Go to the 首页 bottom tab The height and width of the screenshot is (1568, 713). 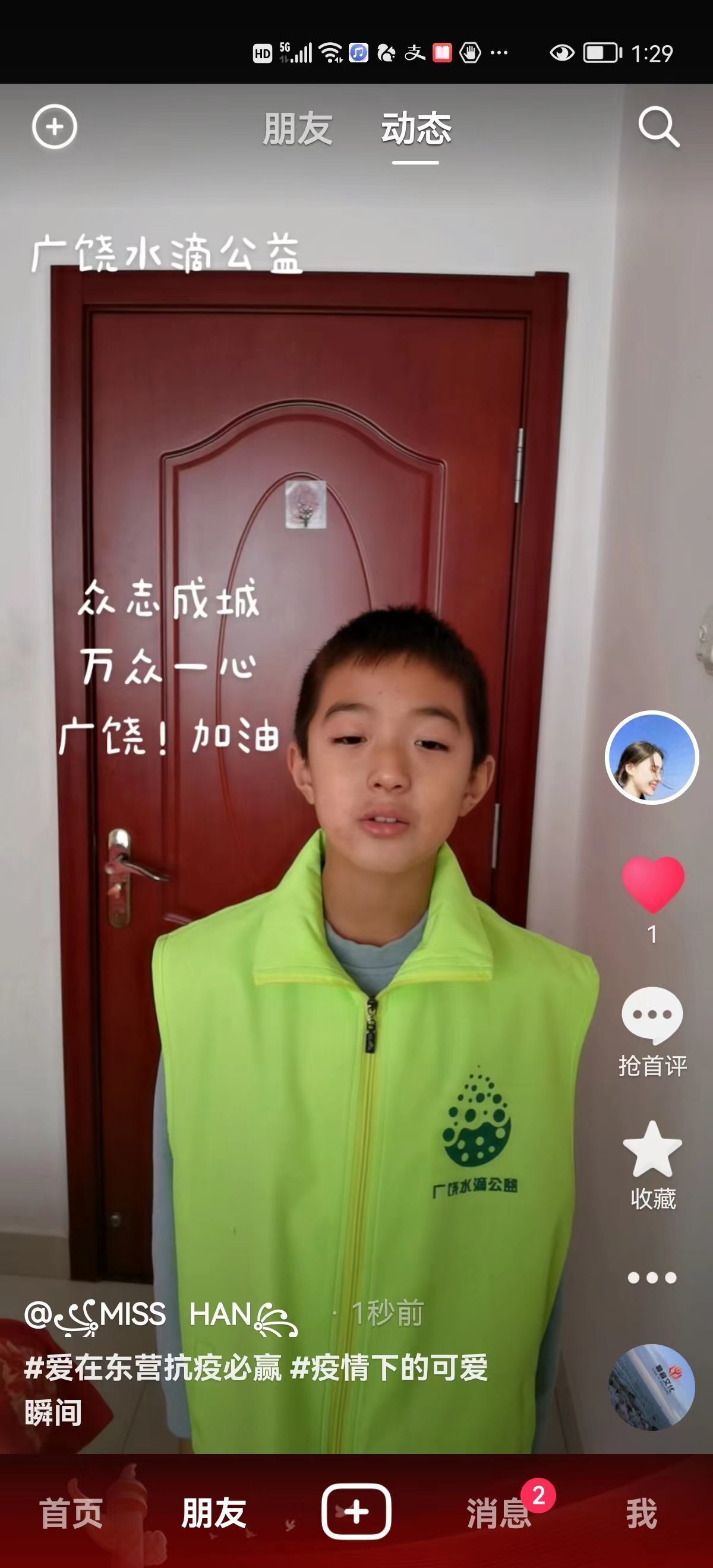(x=71, y=1514)
